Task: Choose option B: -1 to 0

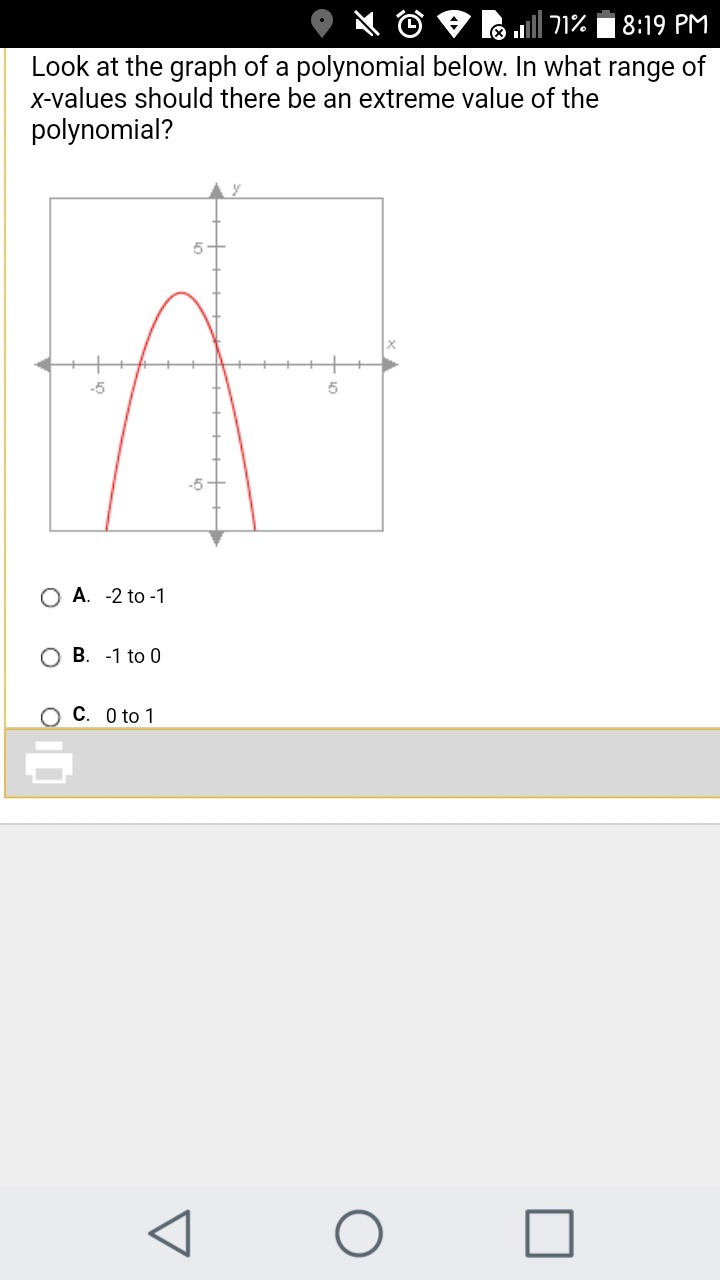Action: coord(50,657)
